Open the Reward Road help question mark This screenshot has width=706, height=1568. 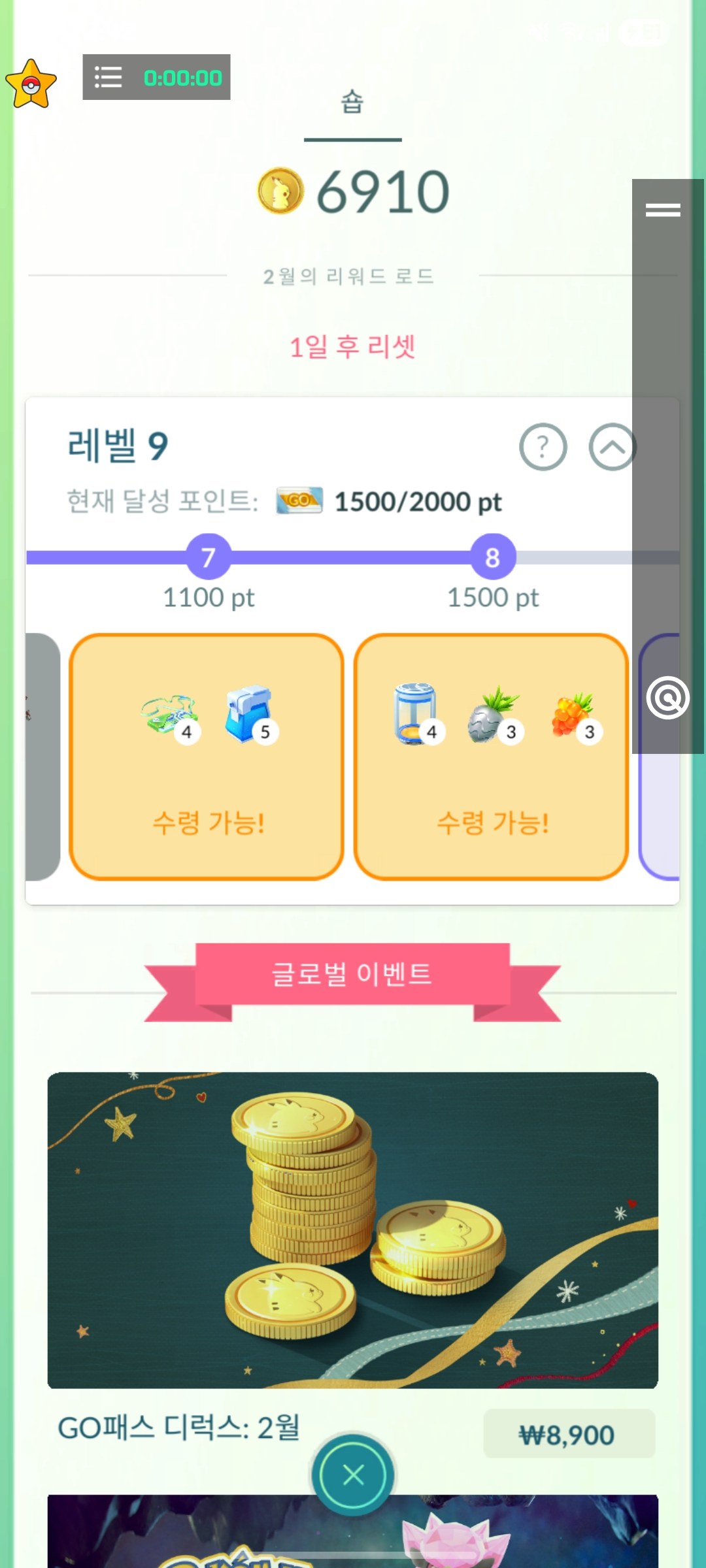pos(543,447)
